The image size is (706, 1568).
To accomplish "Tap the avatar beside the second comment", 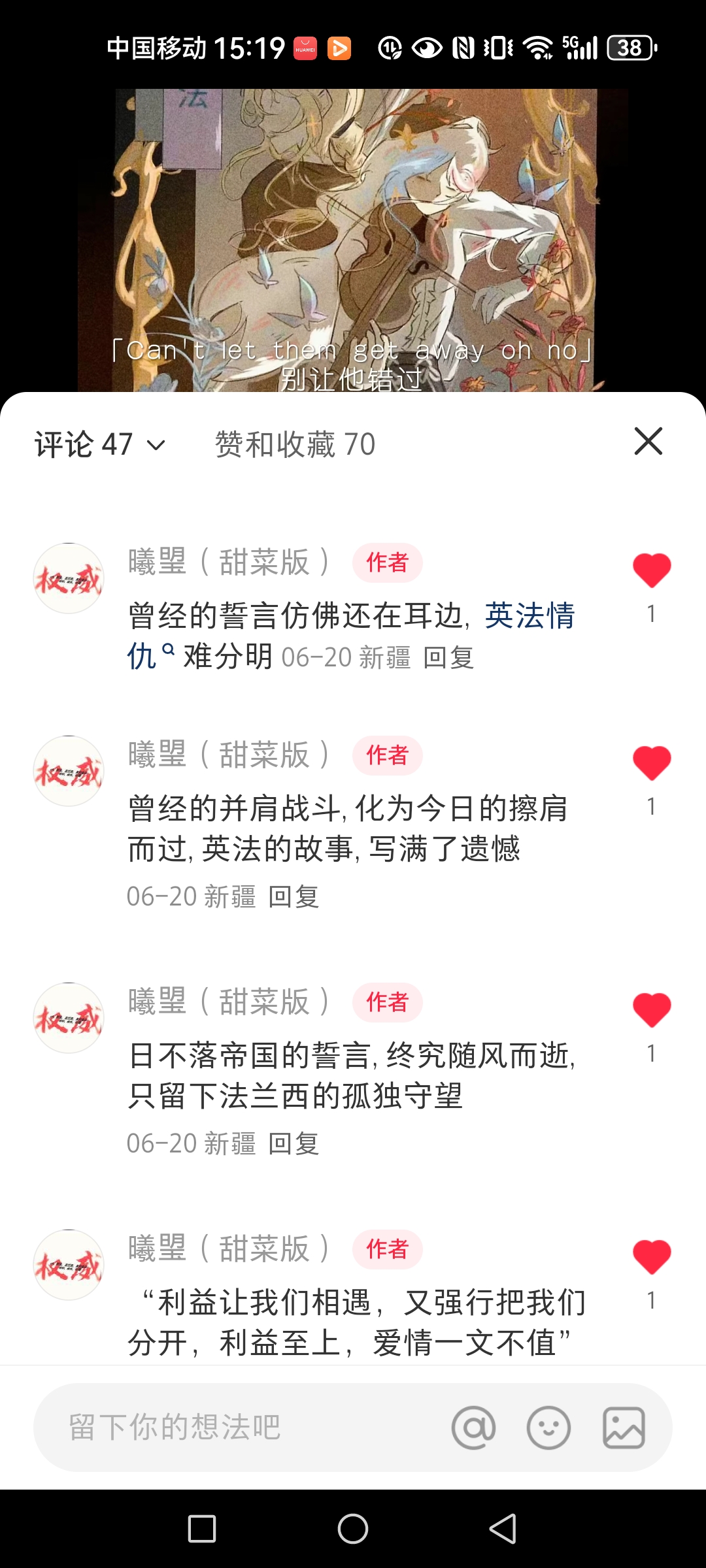I will tap(68, 770).
